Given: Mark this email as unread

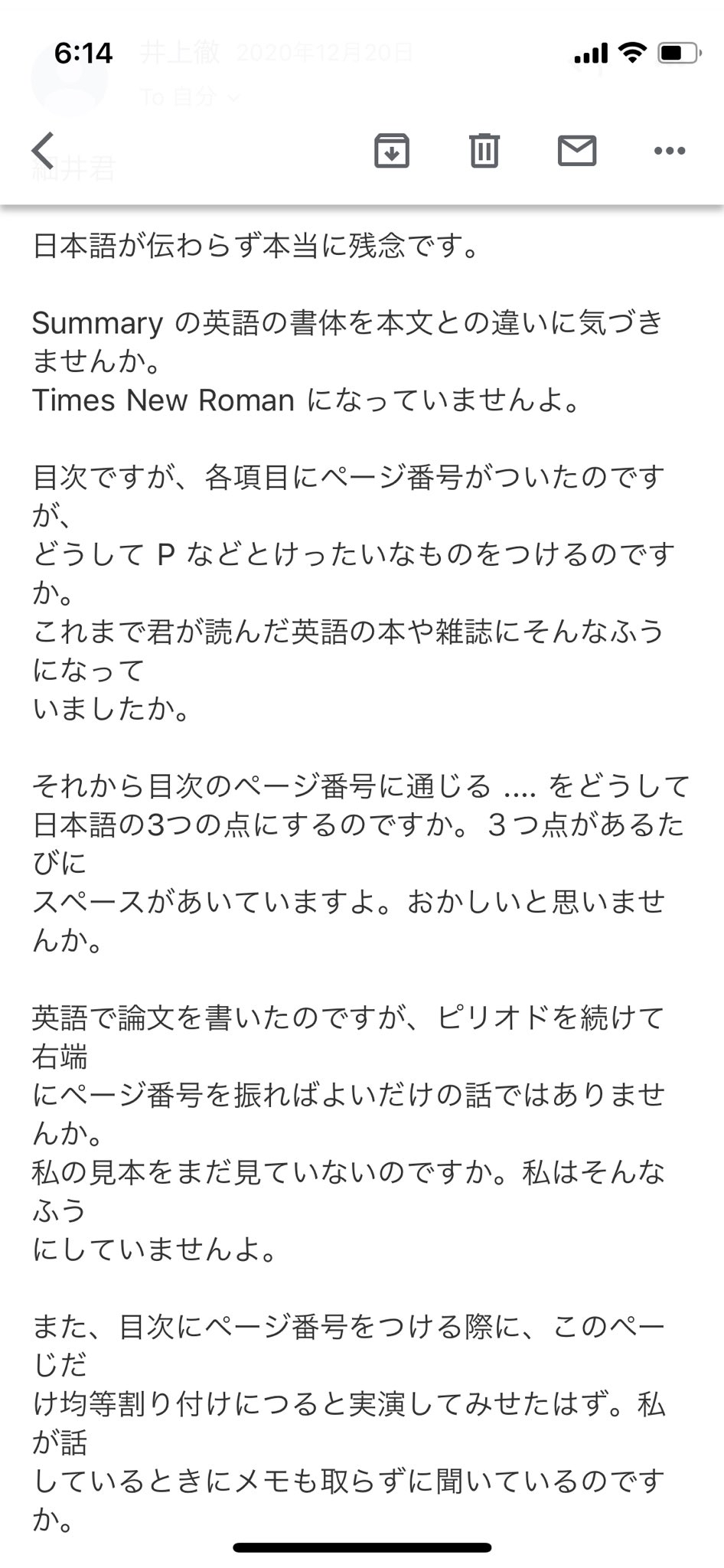Looking at the screenshot, I should pos(577,150).
